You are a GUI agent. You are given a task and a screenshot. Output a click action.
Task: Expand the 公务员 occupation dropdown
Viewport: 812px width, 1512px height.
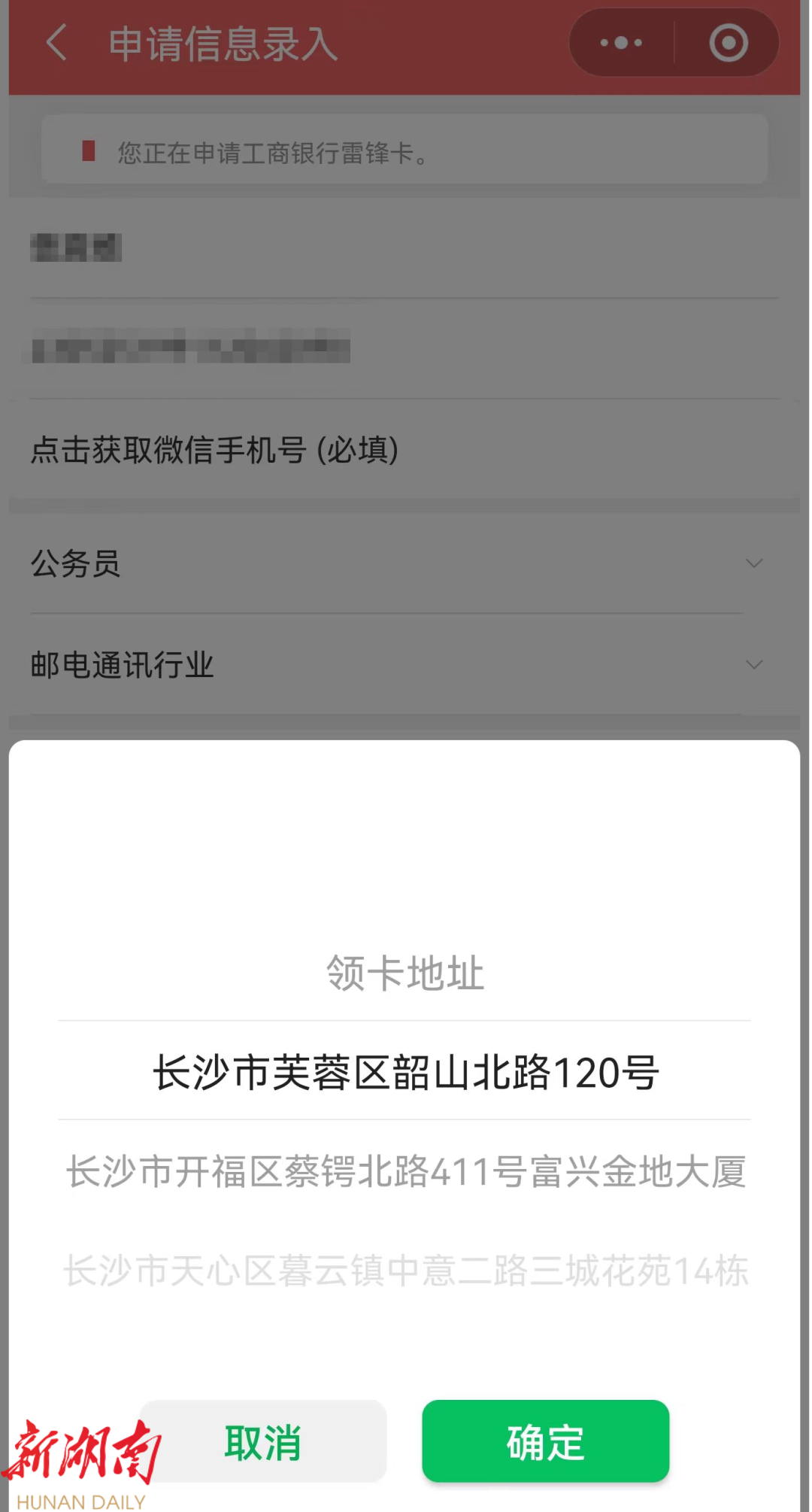click(753, 563)
